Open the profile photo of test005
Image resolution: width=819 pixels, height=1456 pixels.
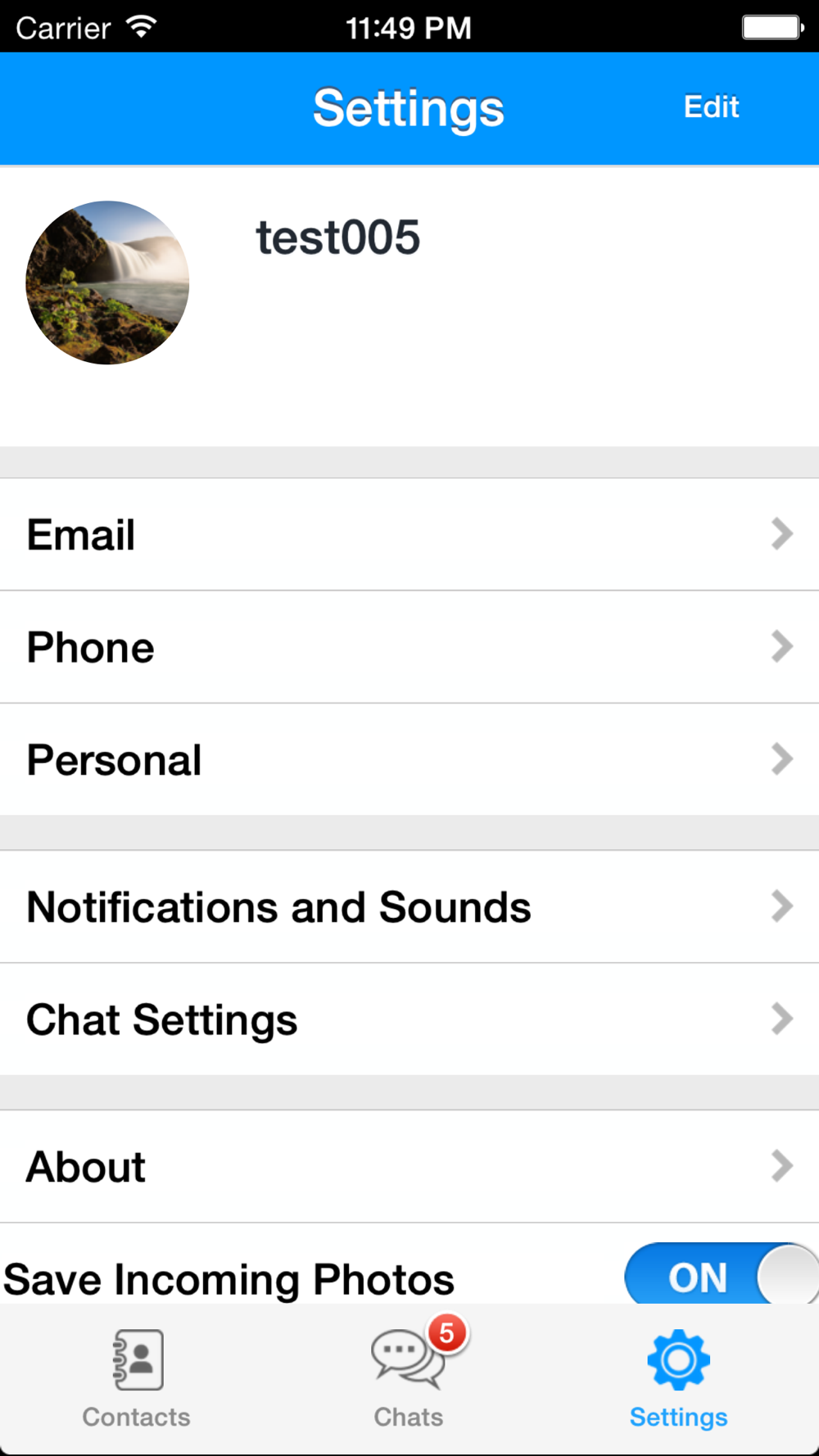point(107,283)
